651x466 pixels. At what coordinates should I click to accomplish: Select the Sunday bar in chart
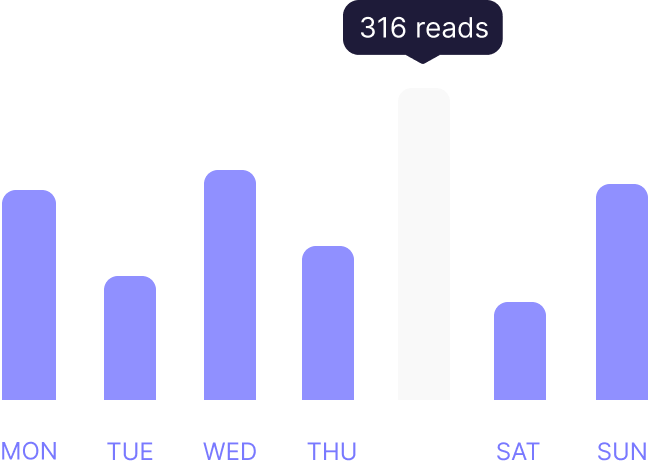point(622,292)
